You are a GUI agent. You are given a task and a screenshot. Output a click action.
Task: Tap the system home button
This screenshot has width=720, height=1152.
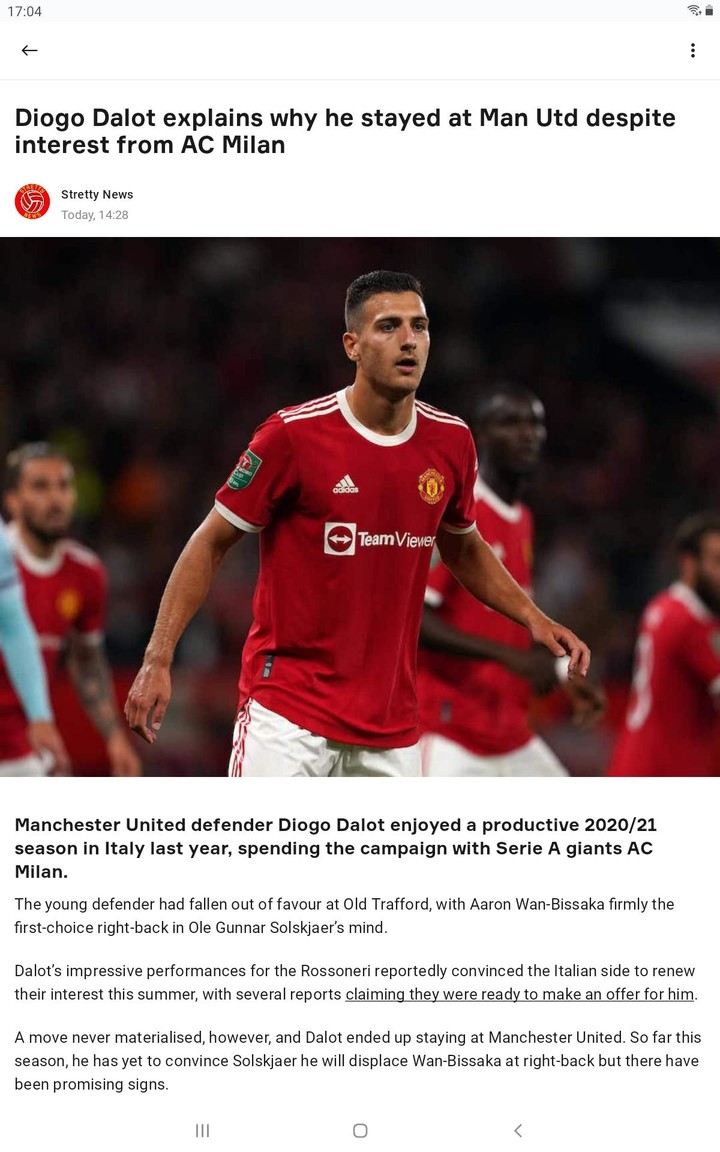point(360,1130)
